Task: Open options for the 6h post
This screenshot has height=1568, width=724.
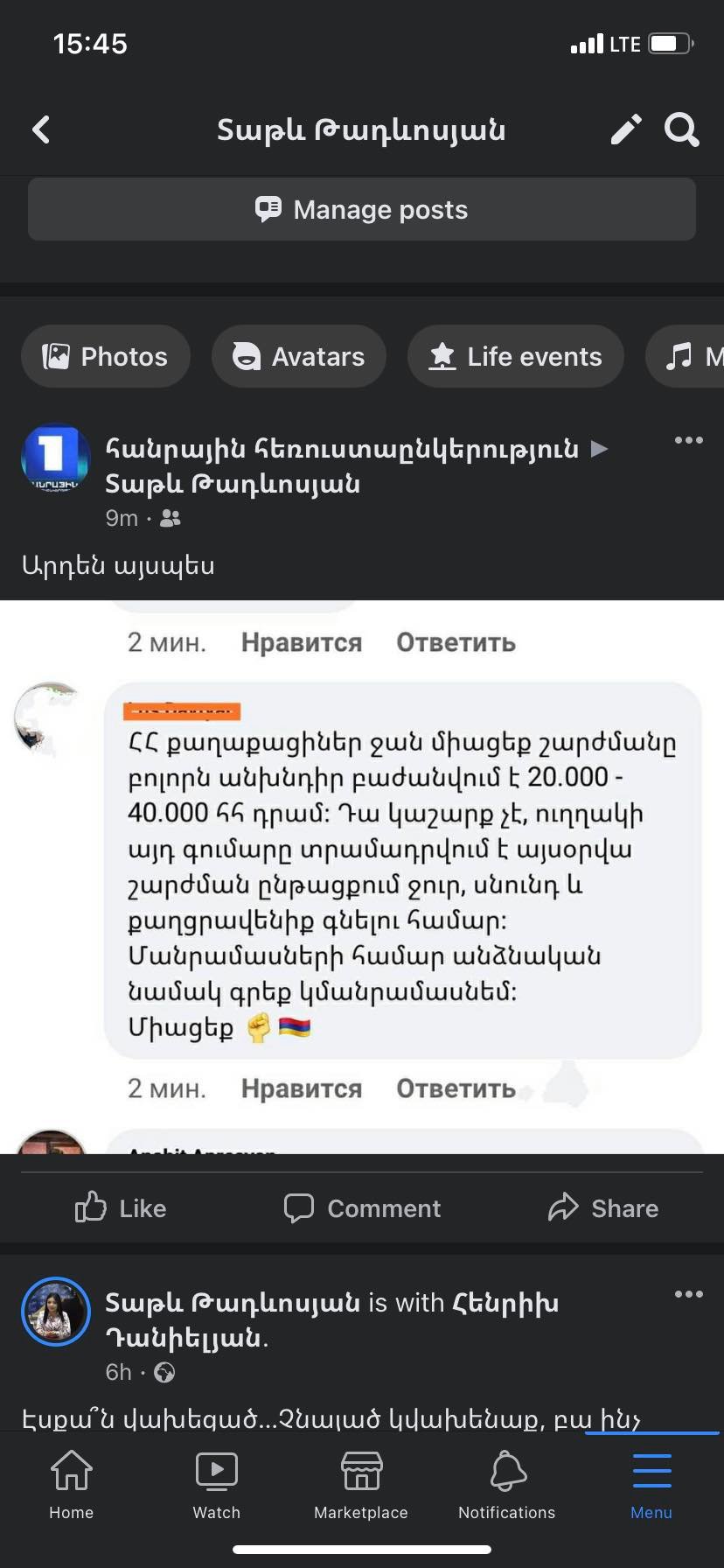Action: point(688,1294)
